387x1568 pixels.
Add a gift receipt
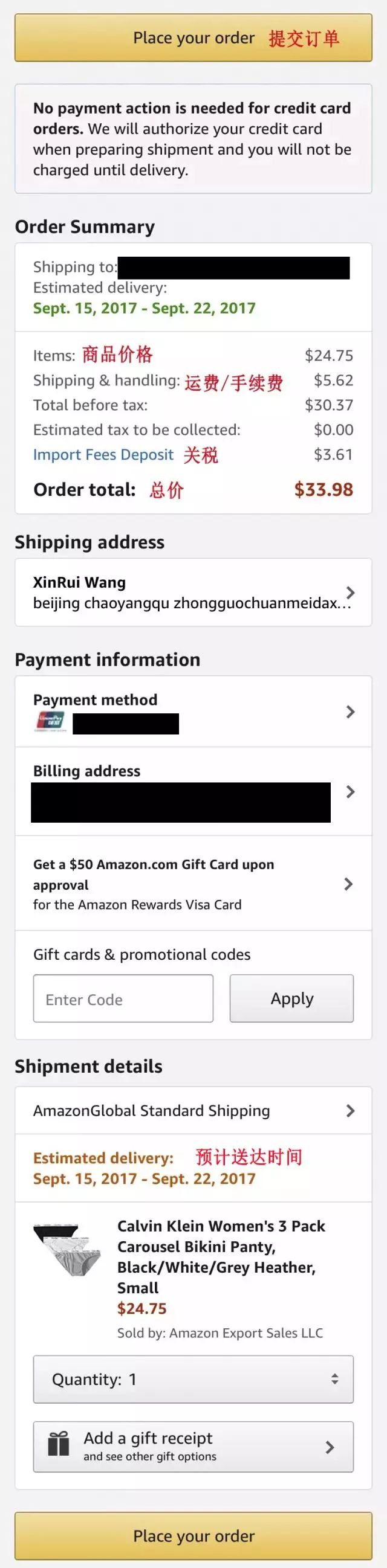tap(193, 1446)
